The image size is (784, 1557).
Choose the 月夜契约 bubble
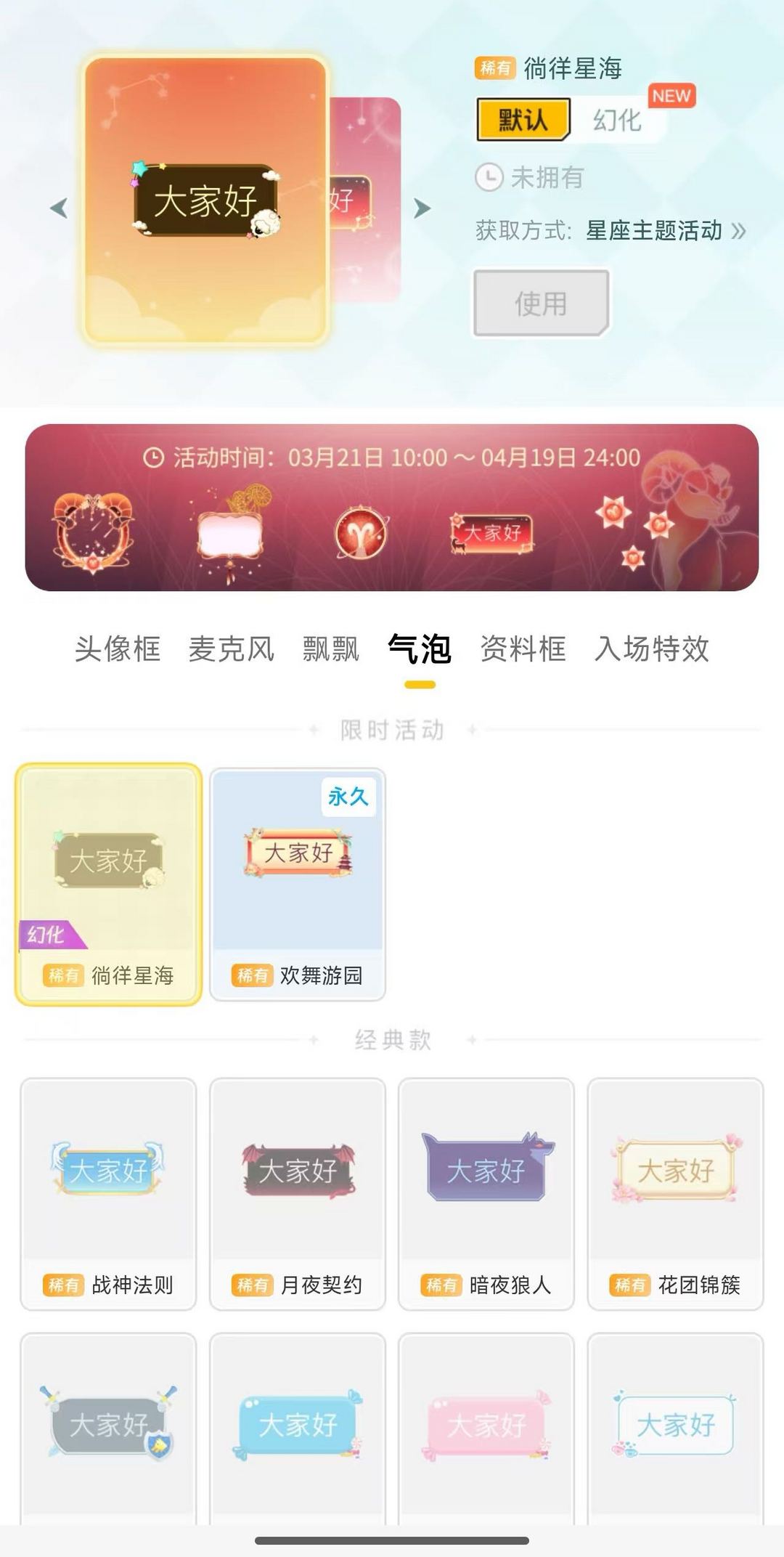point(298,1193)
